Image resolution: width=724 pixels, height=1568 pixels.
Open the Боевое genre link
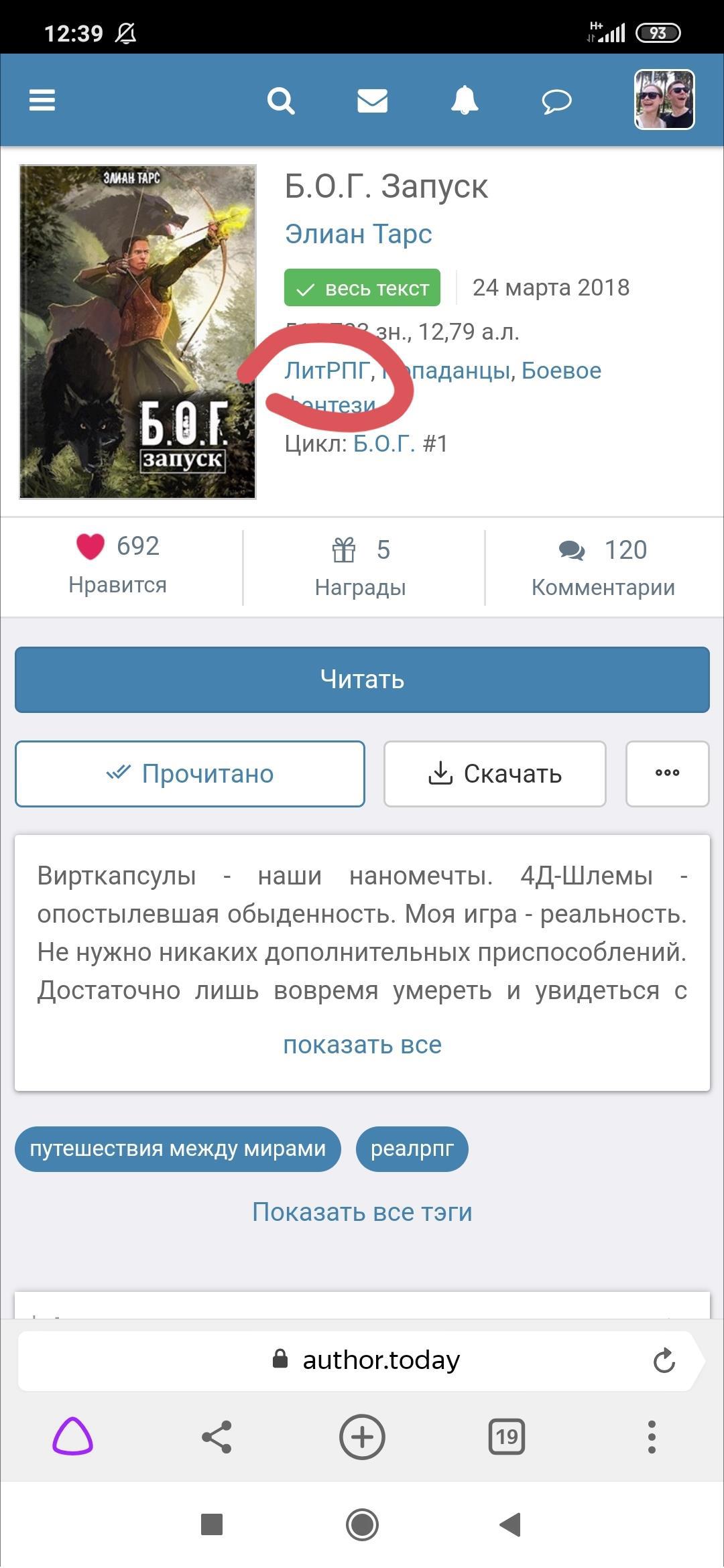(x=561, y=370)
